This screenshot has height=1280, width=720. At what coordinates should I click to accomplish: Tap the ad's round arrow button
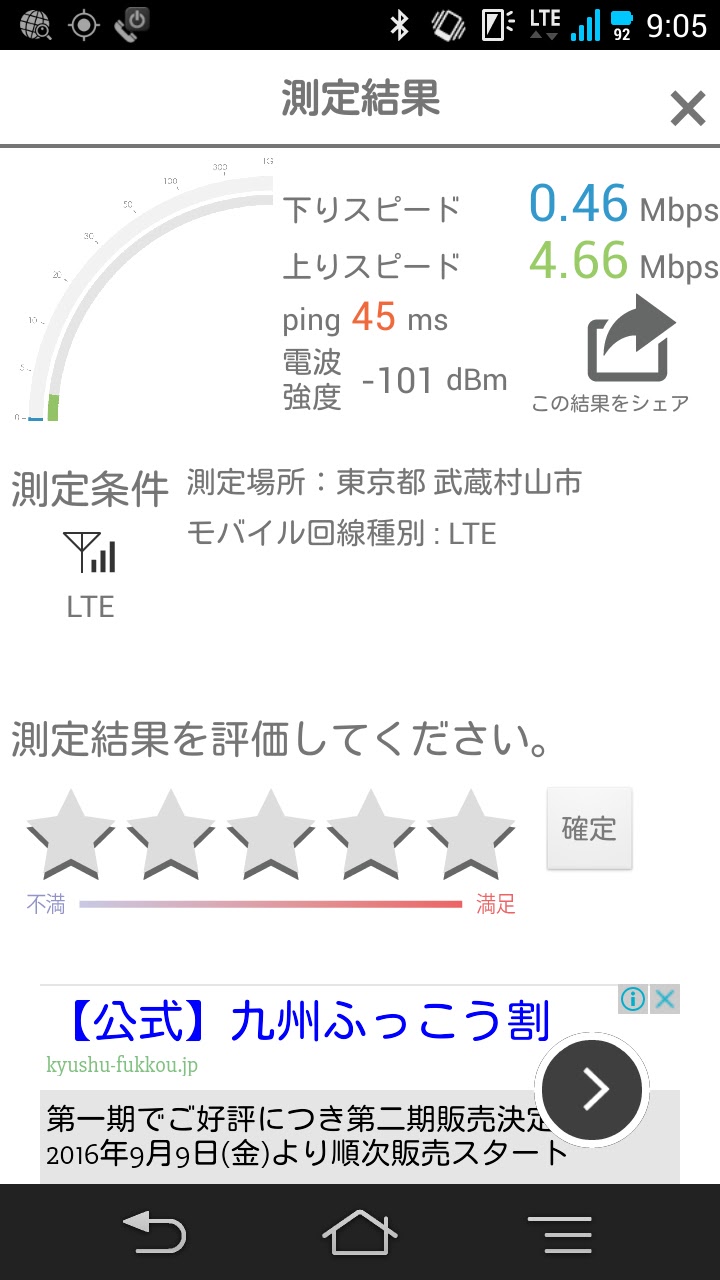[595, 1088]
